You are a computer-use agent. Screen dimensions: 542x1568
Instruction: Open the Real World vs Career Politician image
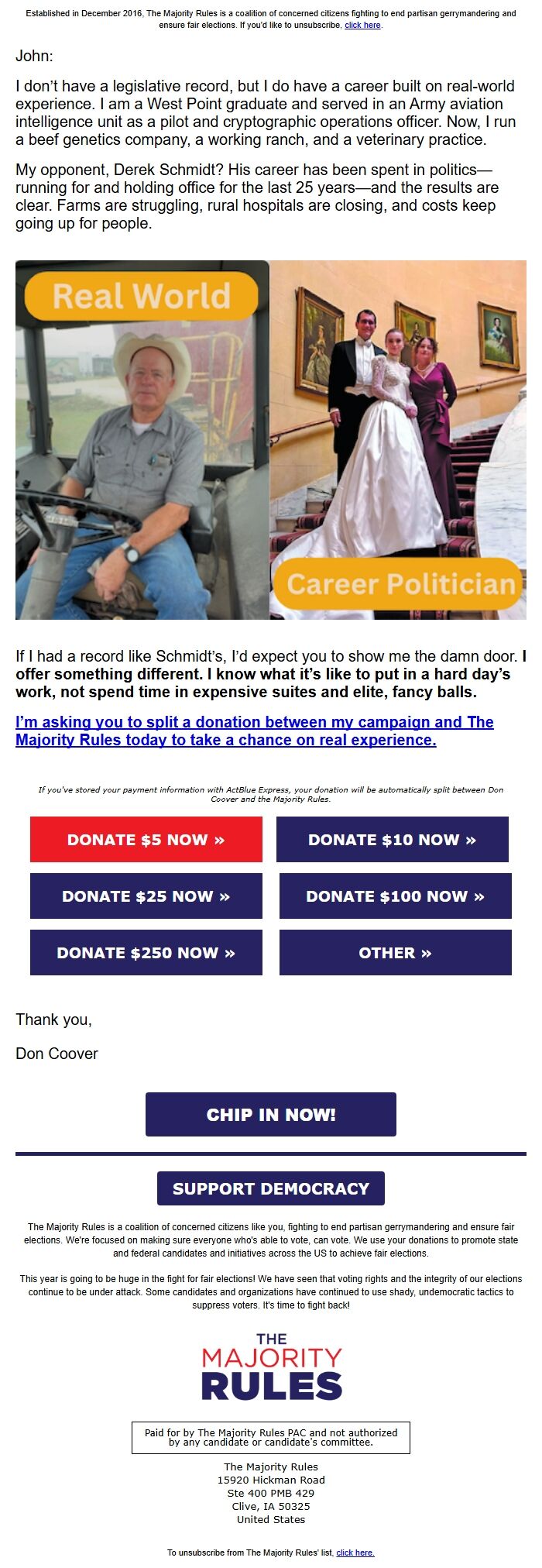270,439
